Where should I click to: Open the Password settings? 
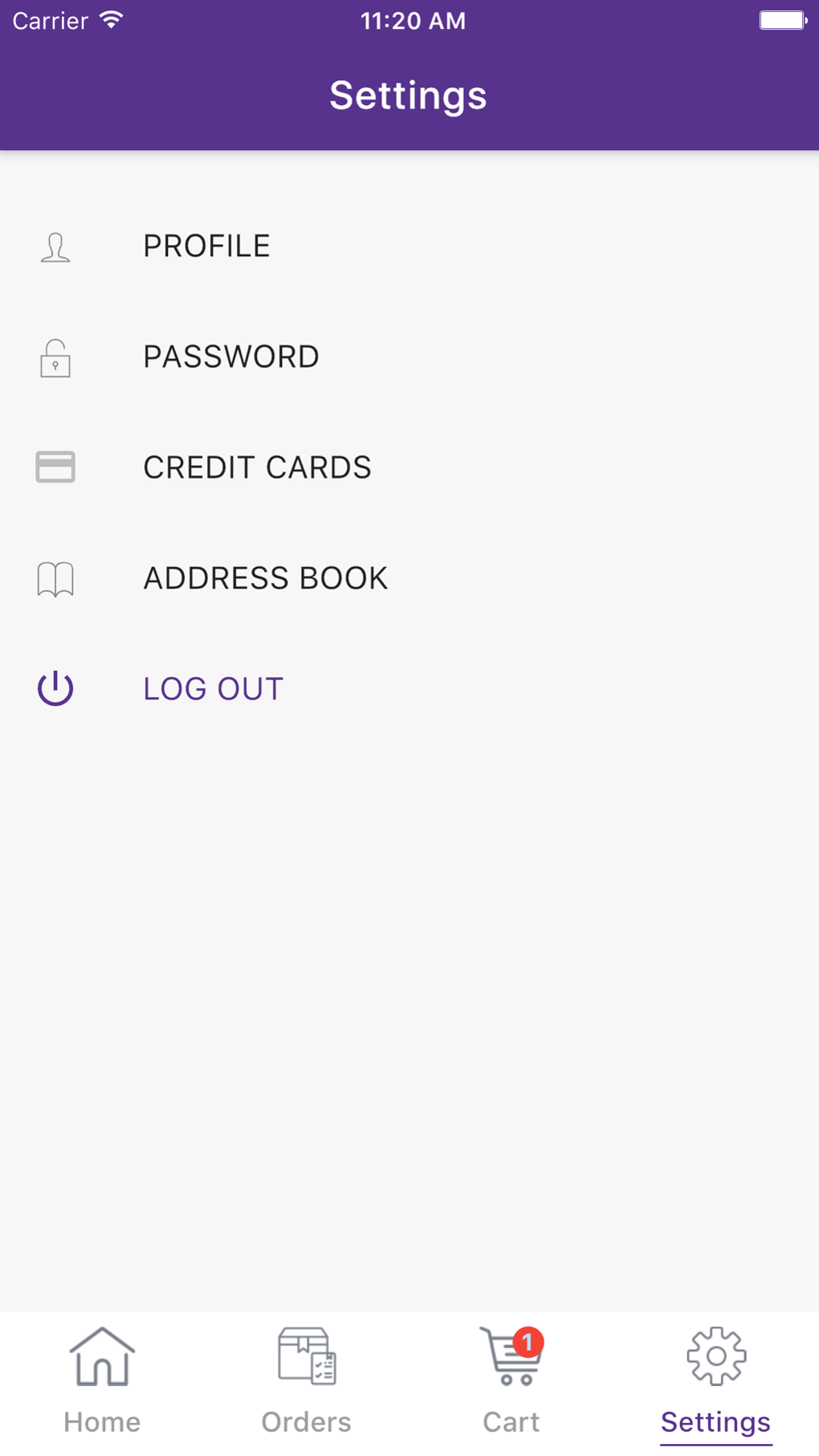[x=230, y=357]
